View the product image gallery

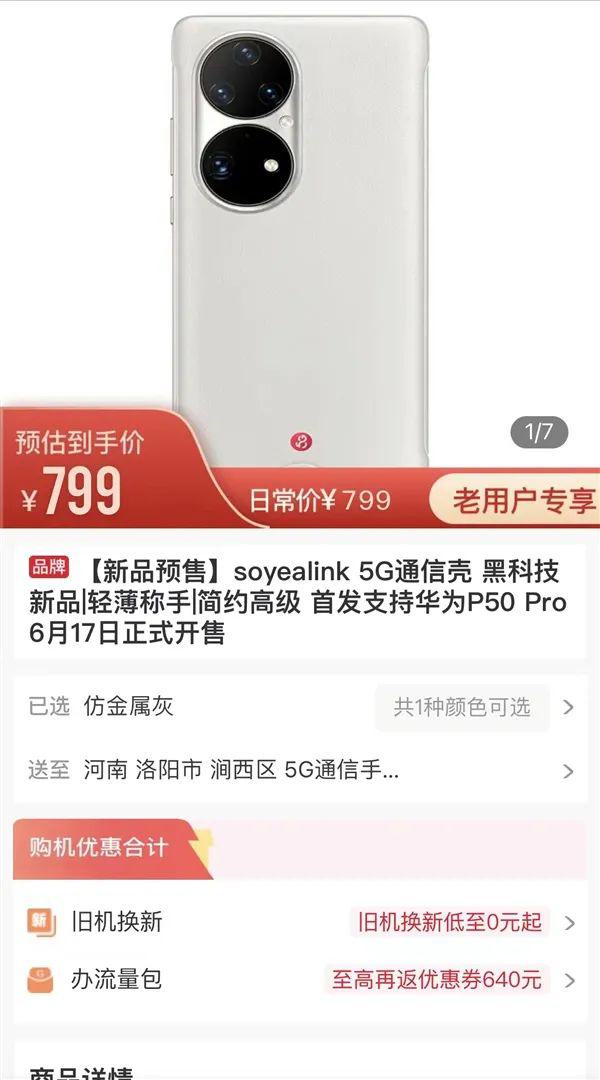pyautogui.click(x=300, y=220)
